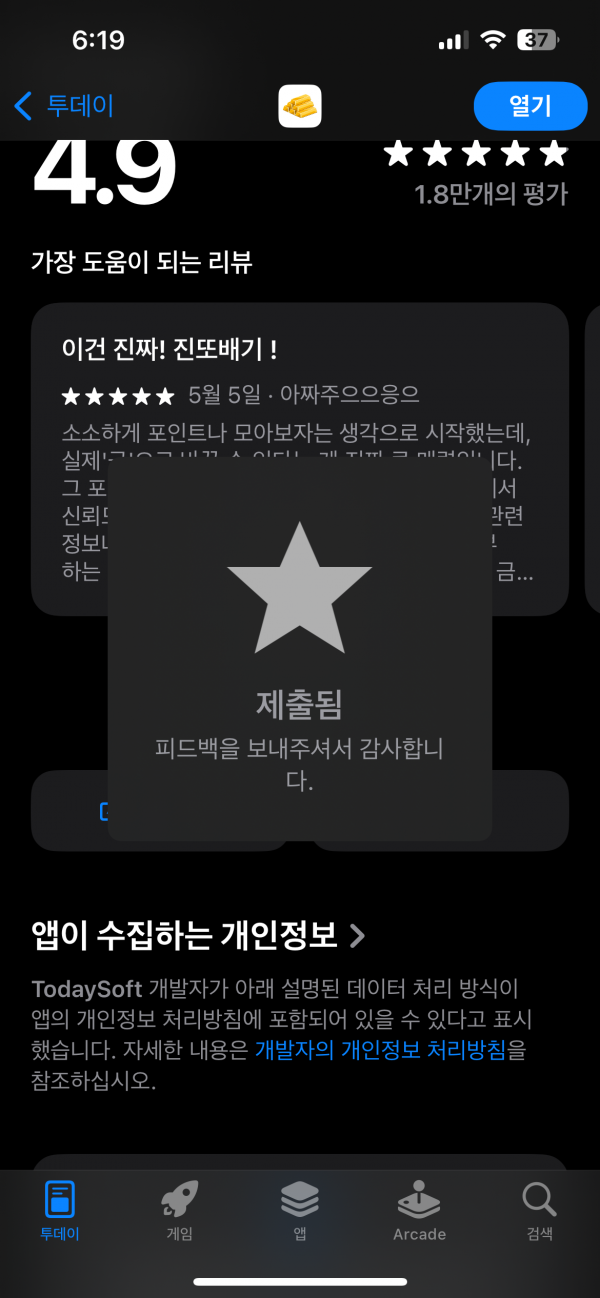Switch to the Arcade tab
Viewport: 600px width, 1298px height.
419,1211
